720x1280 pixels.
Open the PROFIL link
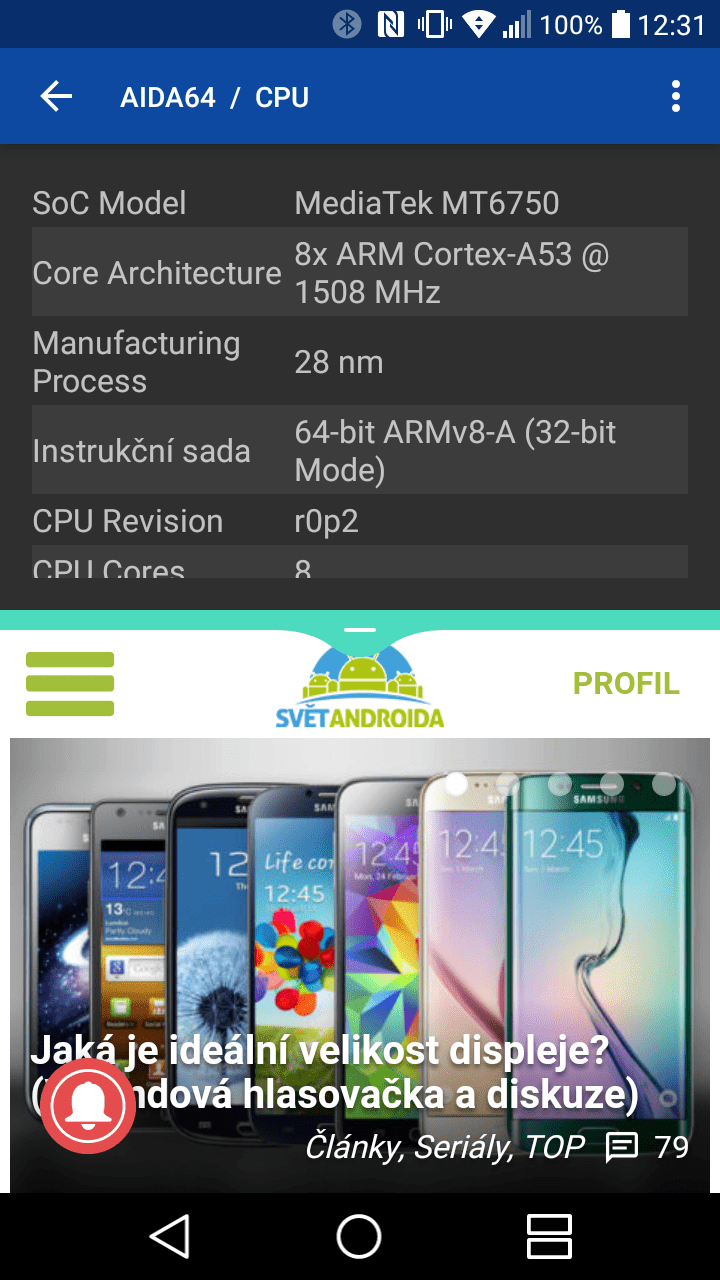[x=626, y=684]
